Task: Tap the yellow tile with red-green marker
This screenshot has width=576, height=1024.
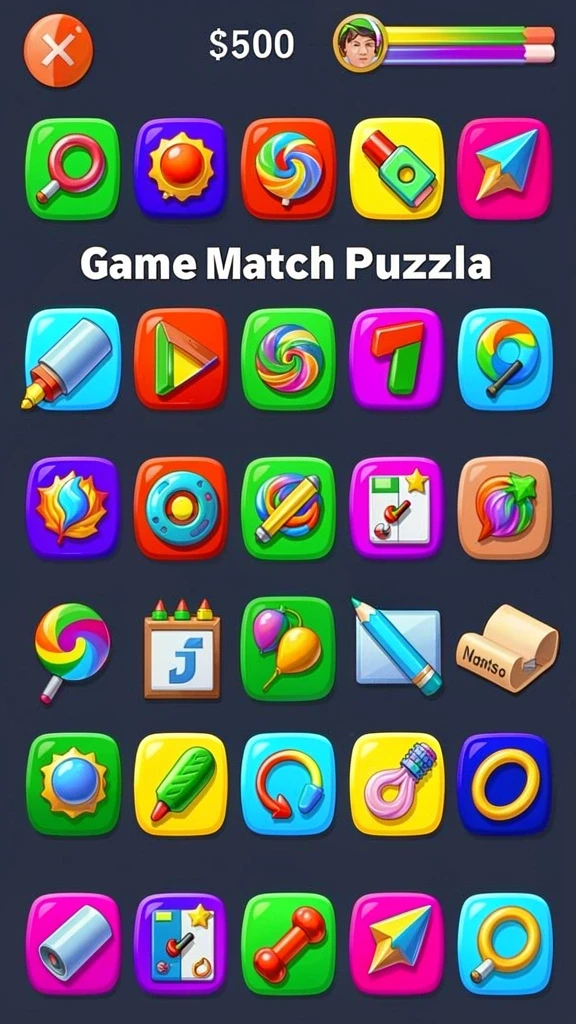Action: 397,168
